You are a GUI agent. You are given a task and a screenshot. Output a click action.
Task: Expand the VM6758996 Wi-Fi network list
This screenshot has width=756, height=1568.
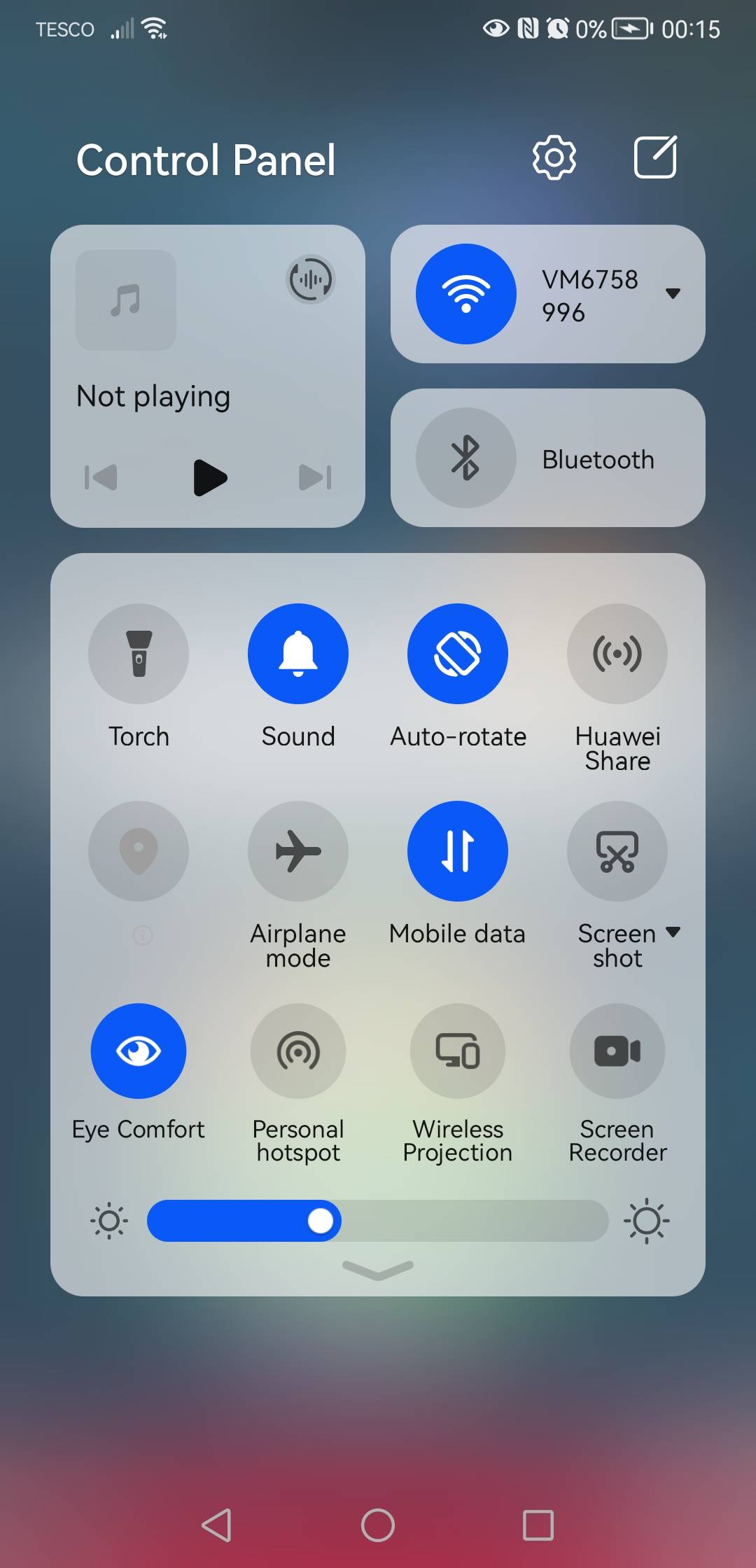point(672,294)
